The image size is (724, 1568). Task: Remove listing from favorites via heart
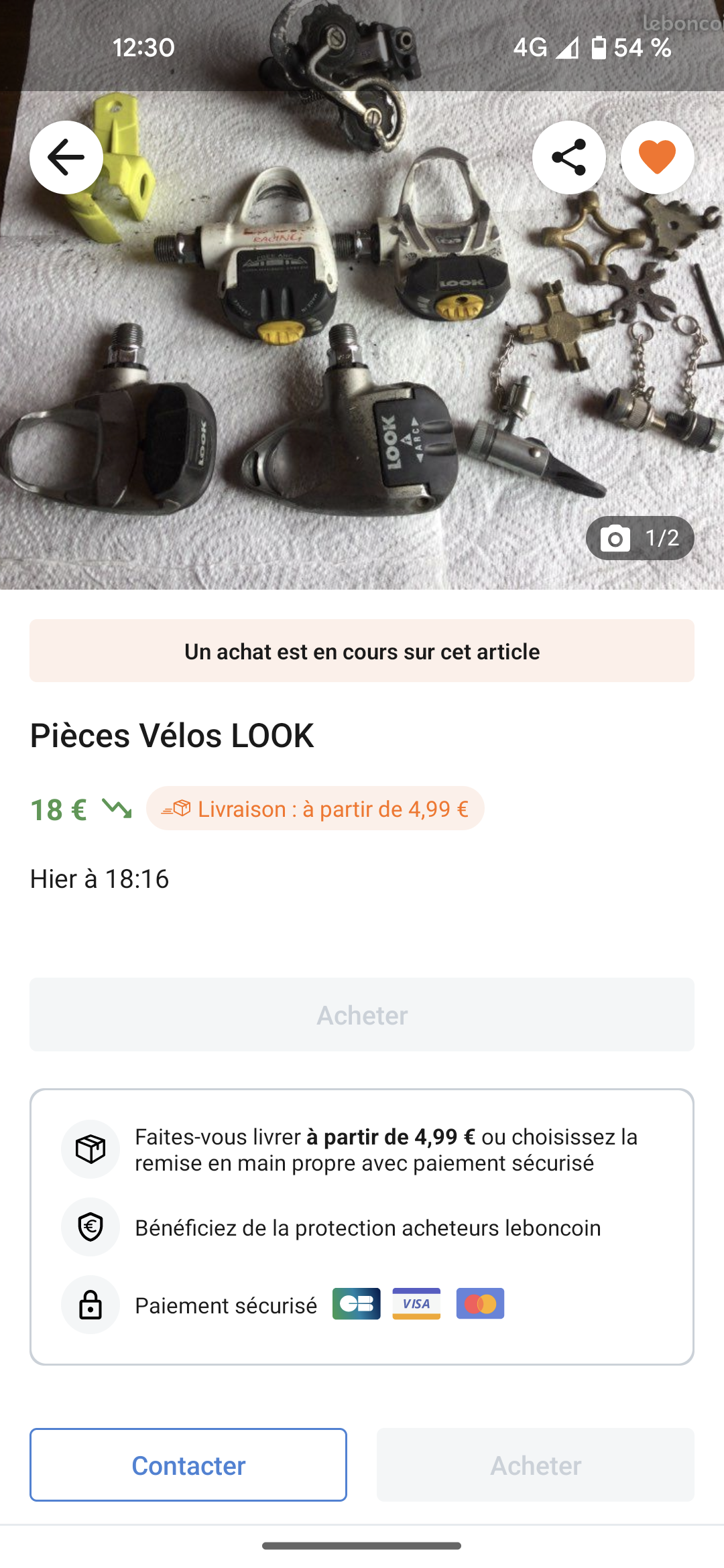657,157
